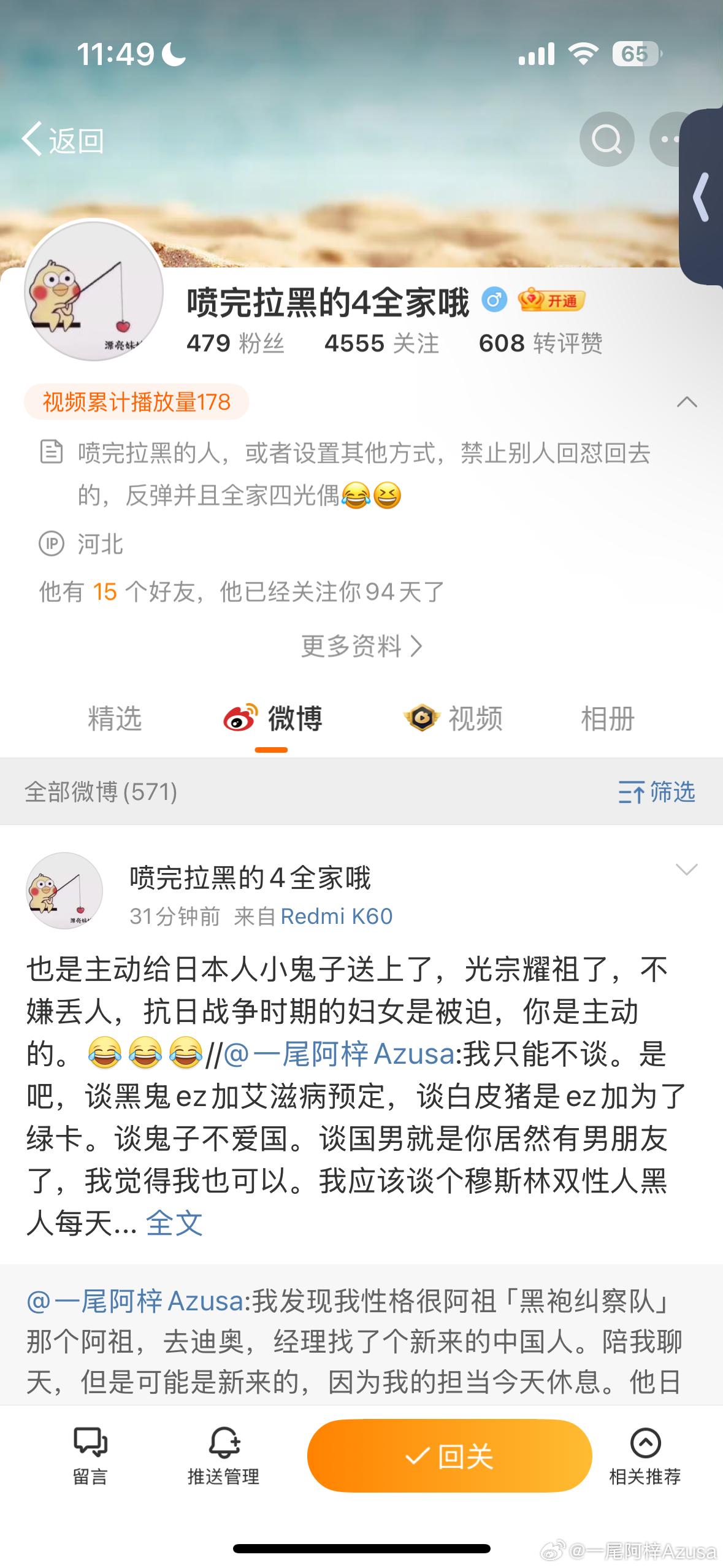
Task: Open the profile avatar picture
Action: (x=94, y=291)
